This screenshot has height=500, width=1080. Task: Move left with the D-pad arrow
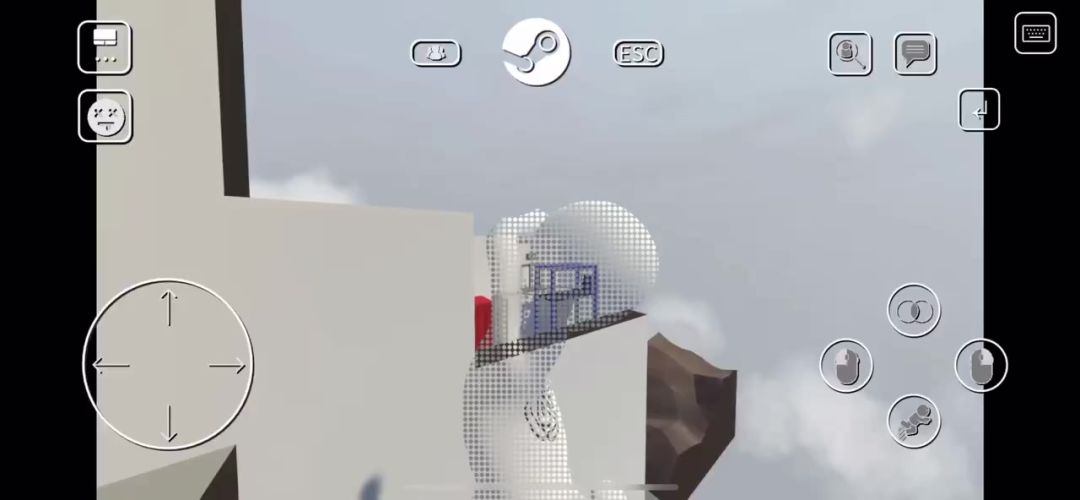(111, 365)
